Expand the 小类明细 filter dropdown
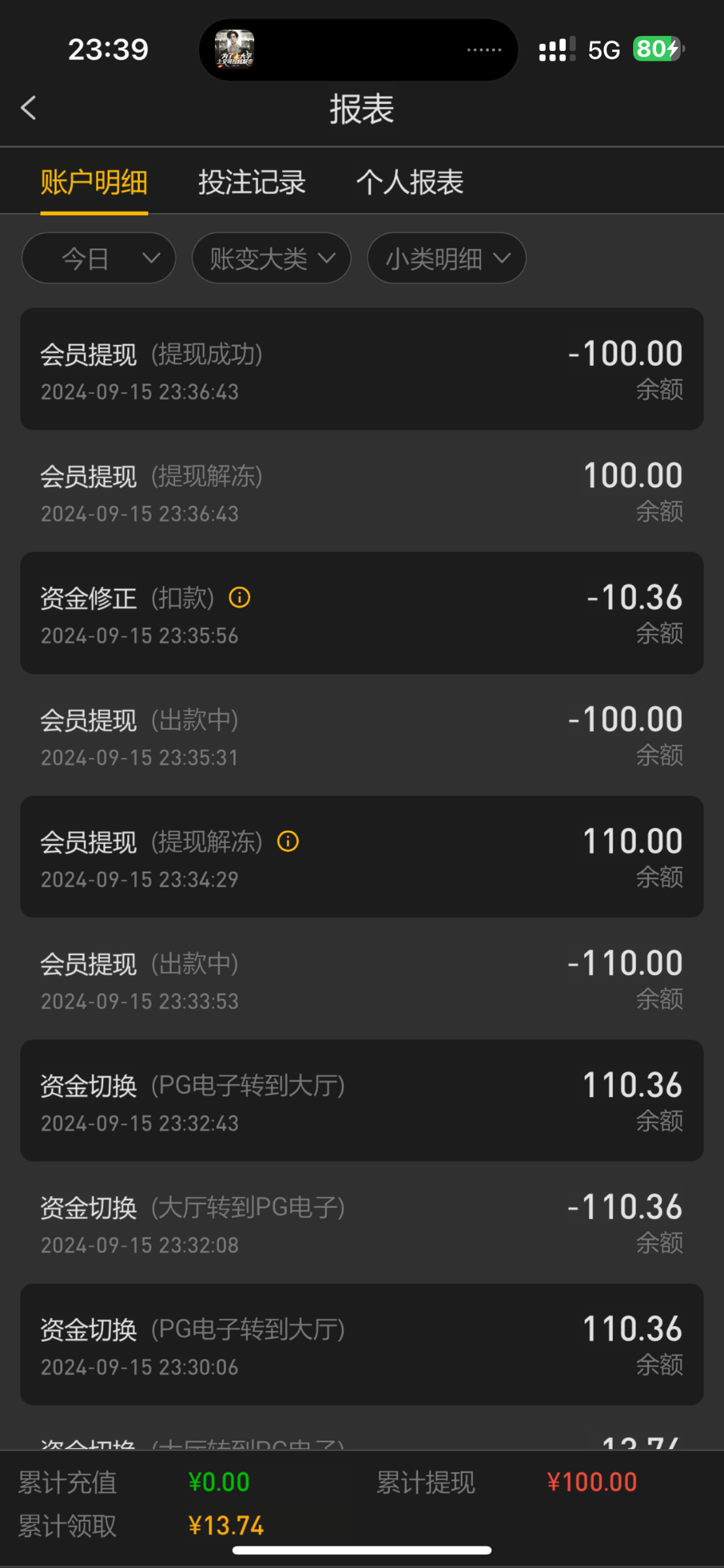The image size is (724, 1568). 447,258
